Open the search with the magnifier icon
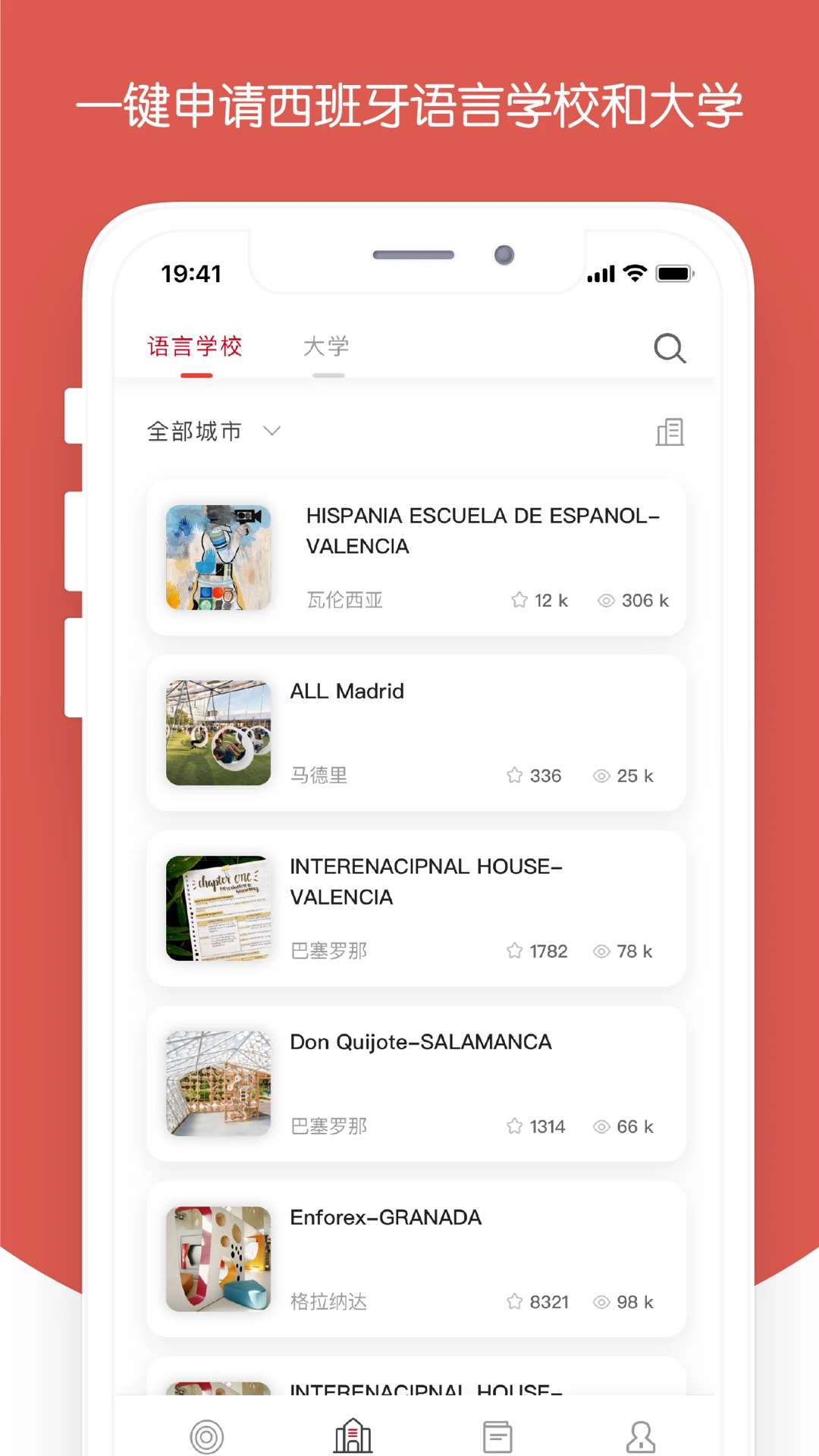 click(670, 348)
